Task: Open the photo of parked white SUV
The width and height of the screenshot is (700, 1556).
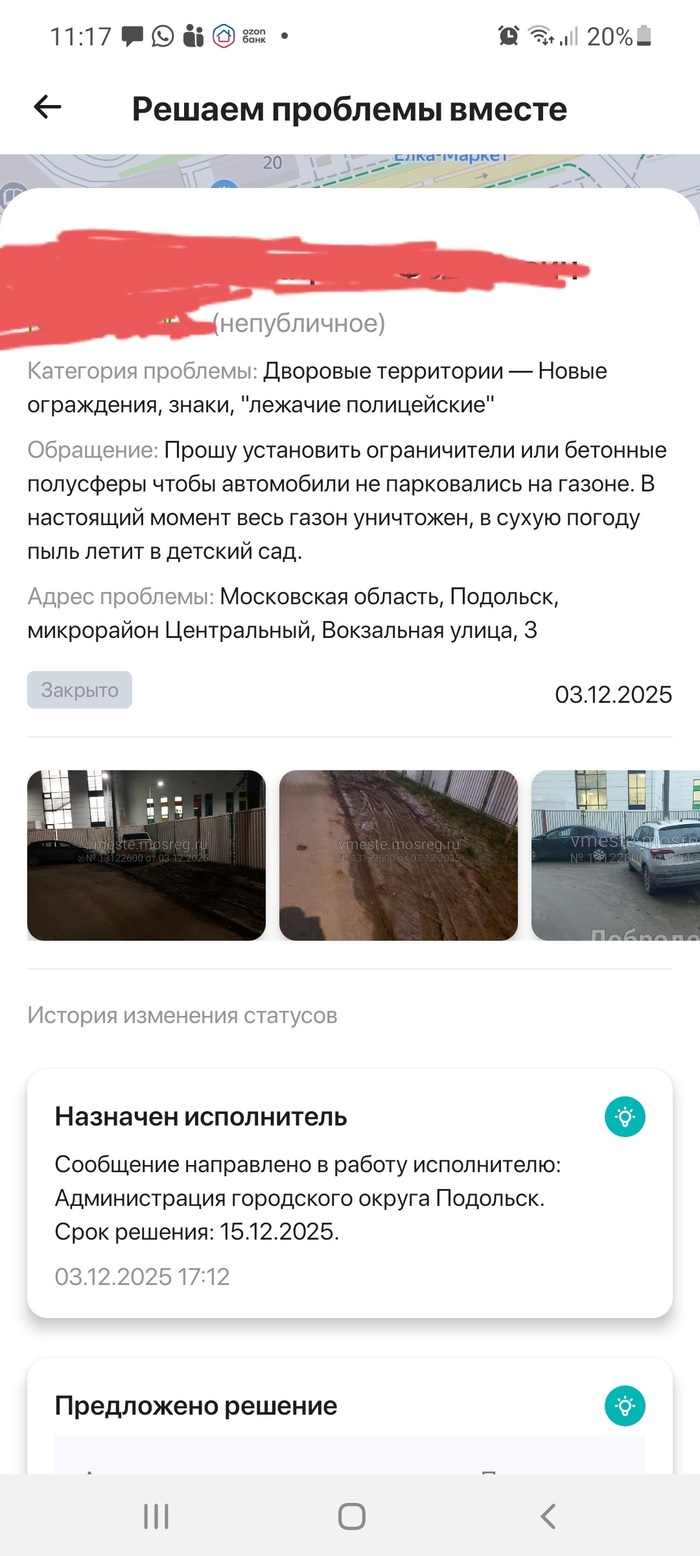Action: click(x=616, y=855)
